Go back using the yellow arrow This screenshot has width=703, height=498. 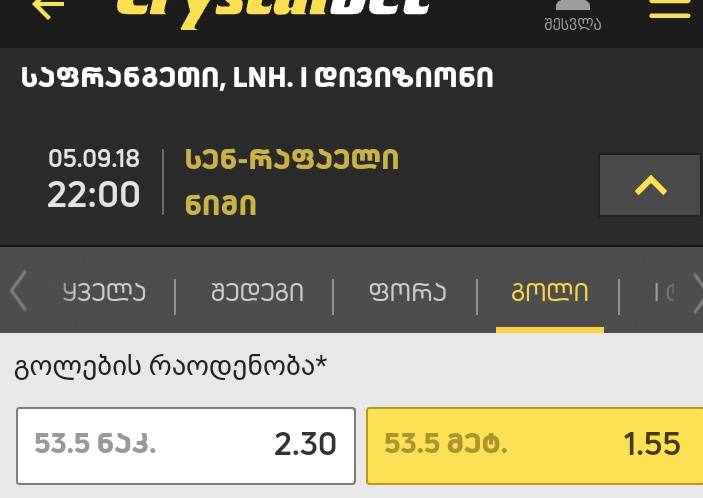point(47,9)
